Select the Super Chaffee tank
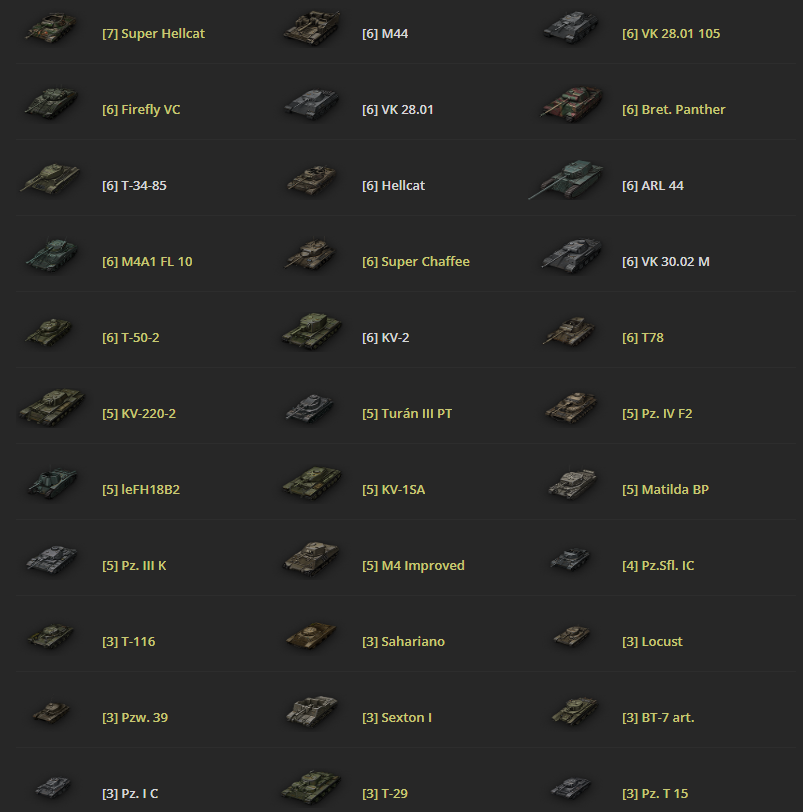Image resolution: width=803 pixels, height=812 pixels. (x=415, y=262)
